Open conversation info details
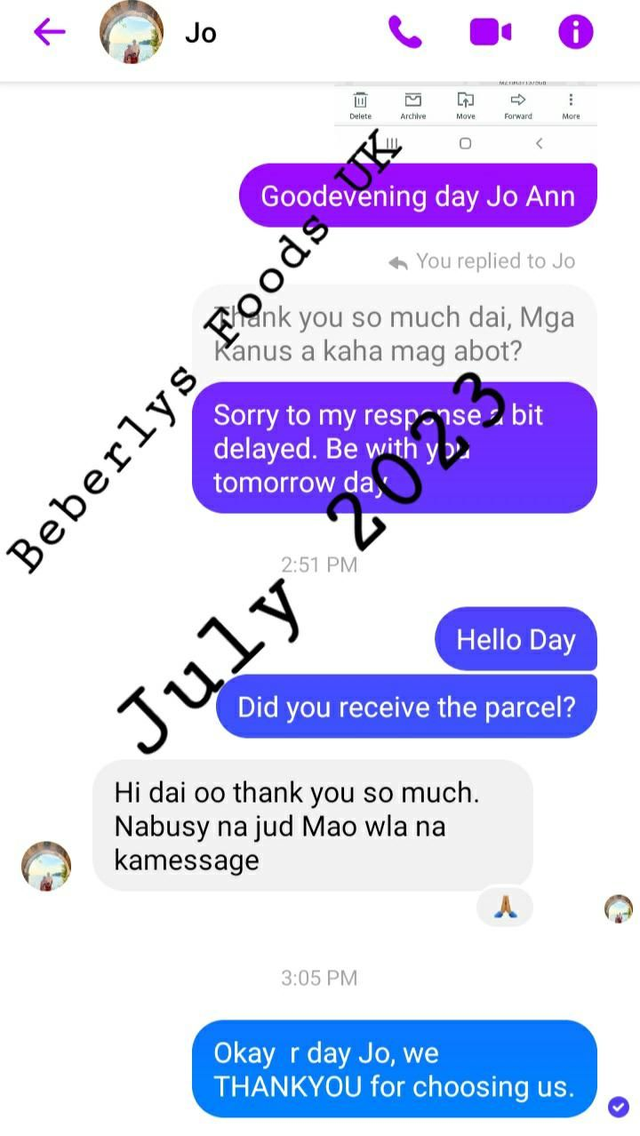The image size is (640, 1136). pyautogui.click(x=575, y=33)
